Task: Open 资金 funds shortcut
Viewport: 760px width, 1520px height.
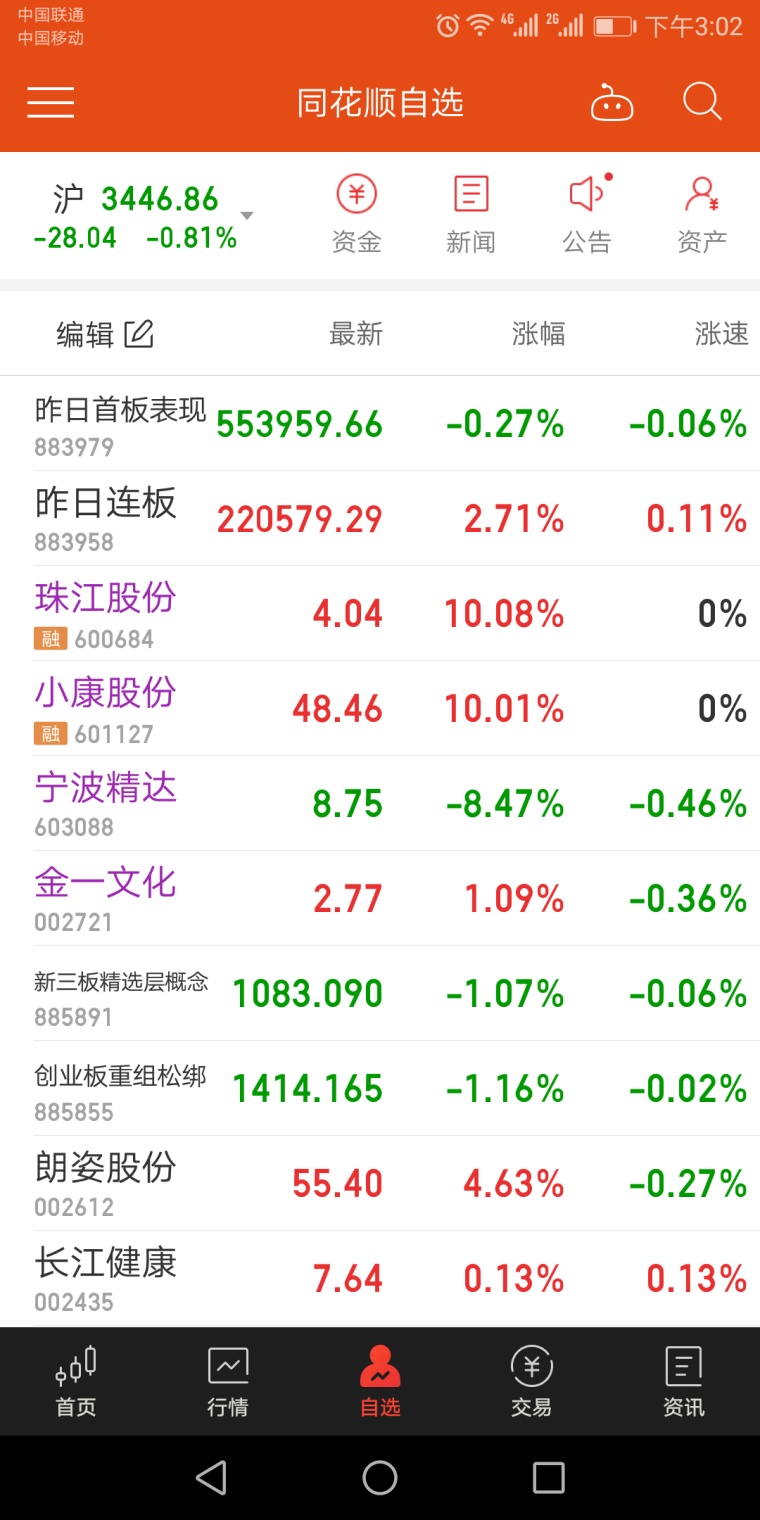Action: [x=356, y=215]
